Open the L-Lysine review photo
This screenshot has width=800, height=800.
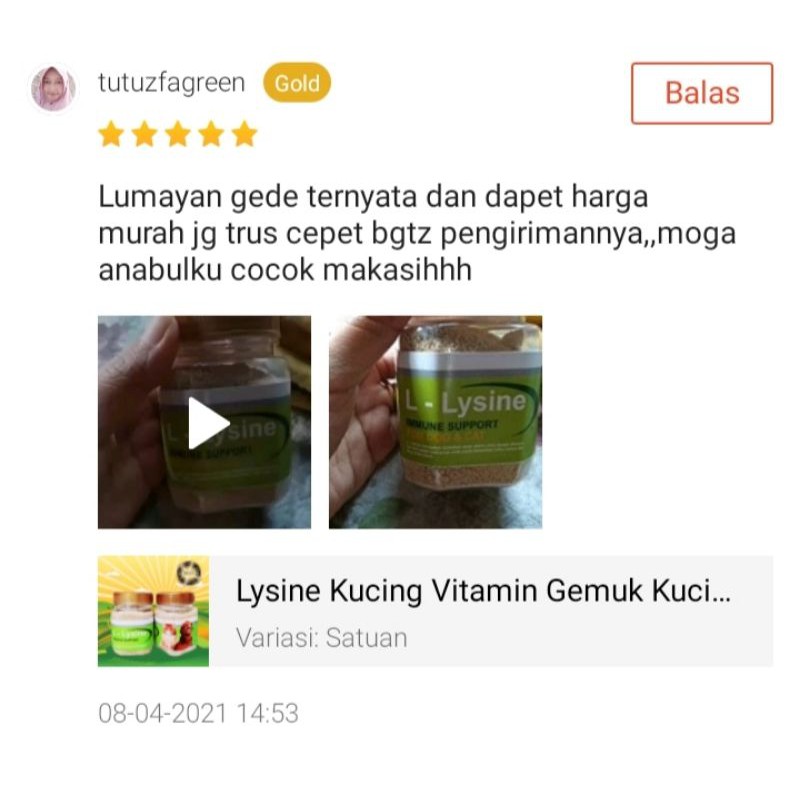pos(435,422)
